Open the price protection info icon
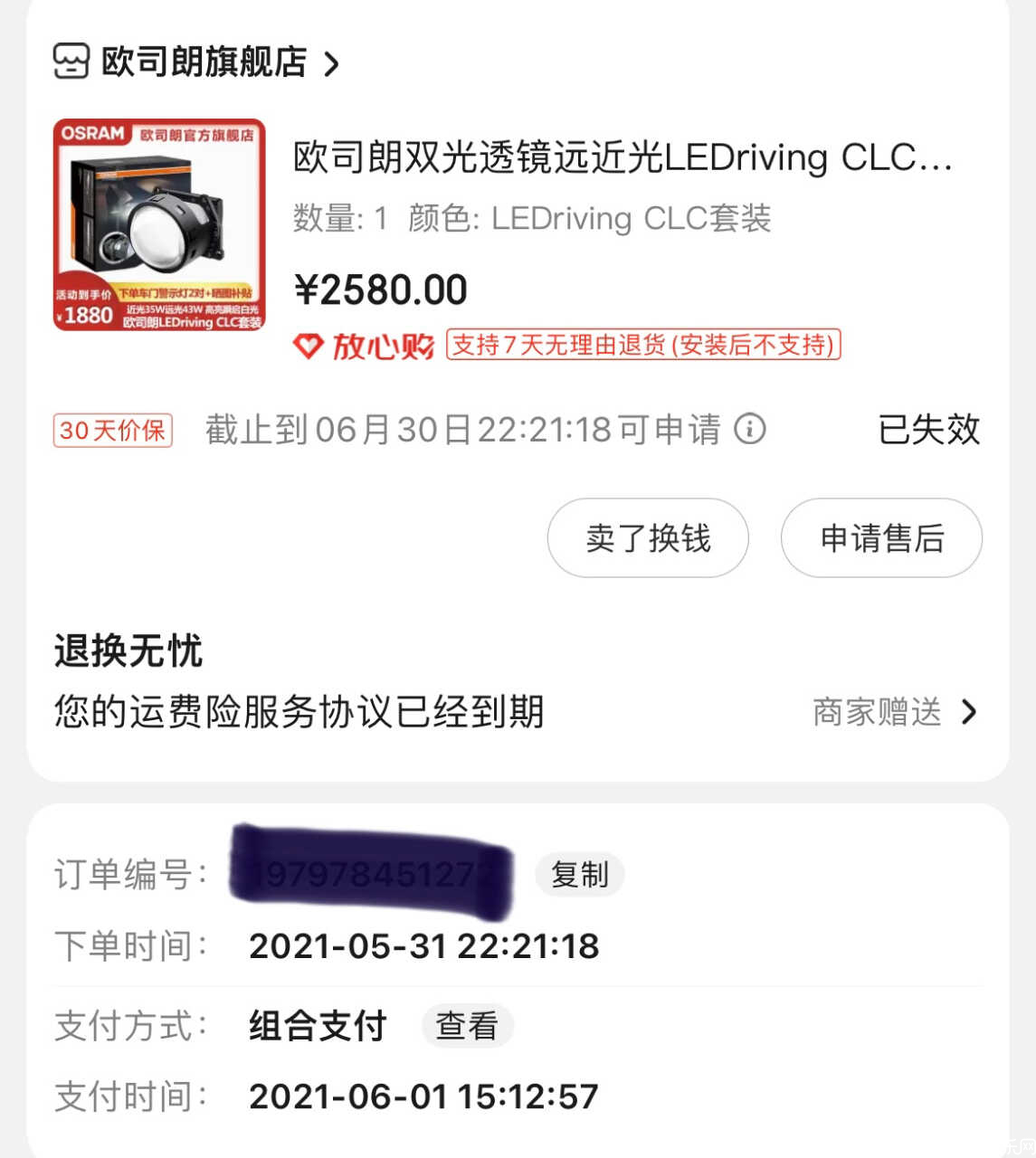Screen dimensions: 1036x1158 749,429
